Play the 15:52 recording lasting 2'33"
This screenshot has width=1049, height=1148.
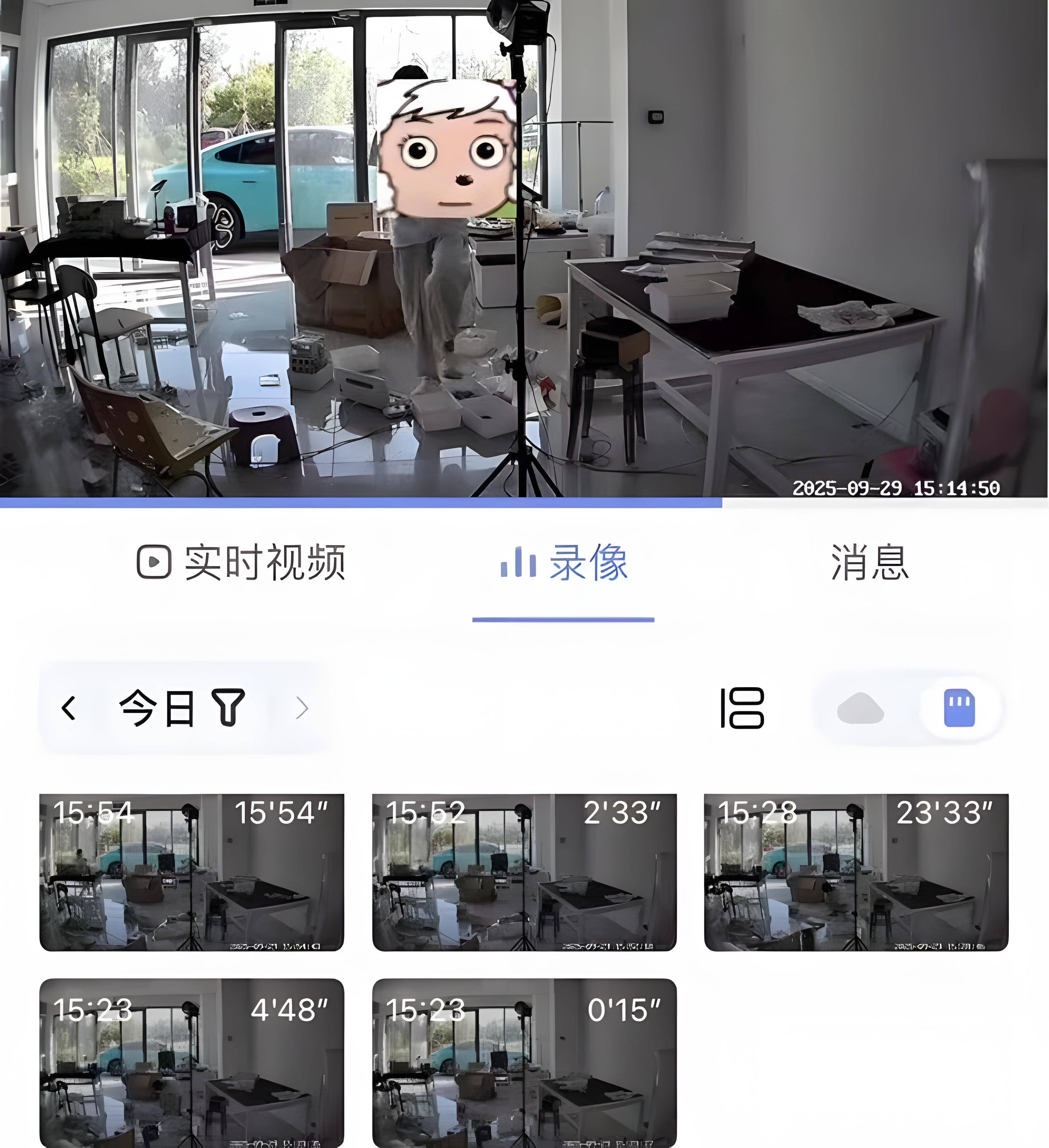pos(524,872)
